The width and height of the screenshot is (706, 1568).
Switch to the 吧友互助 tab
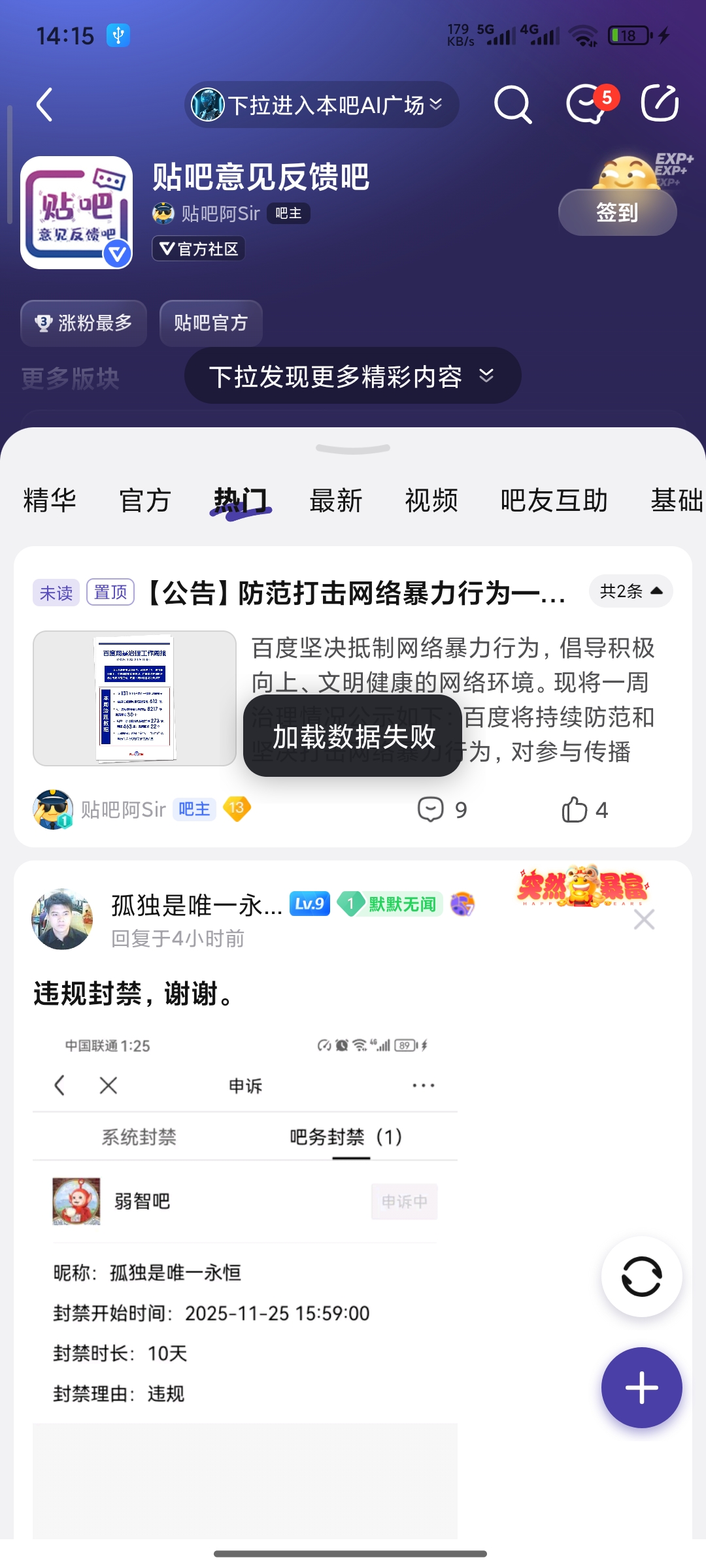click(554, 500)
